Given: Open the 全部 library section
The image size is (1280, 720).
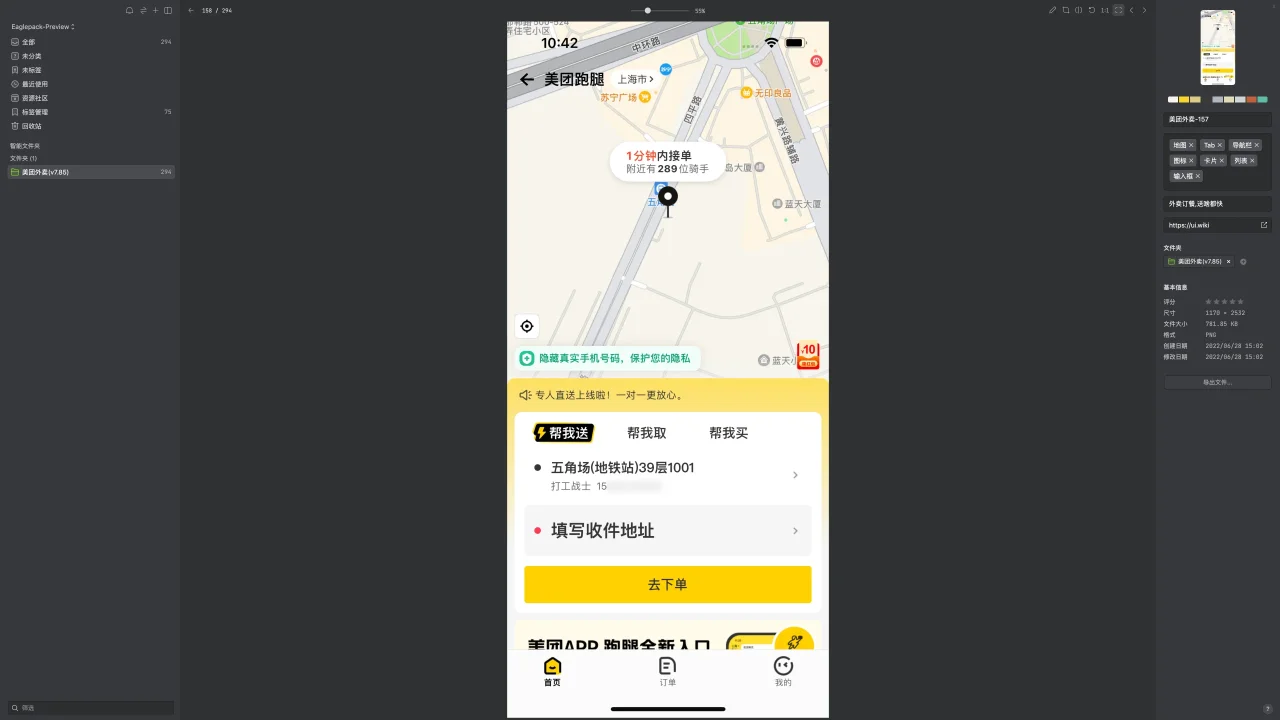Looking at the screenshot, I should [28, 42].
